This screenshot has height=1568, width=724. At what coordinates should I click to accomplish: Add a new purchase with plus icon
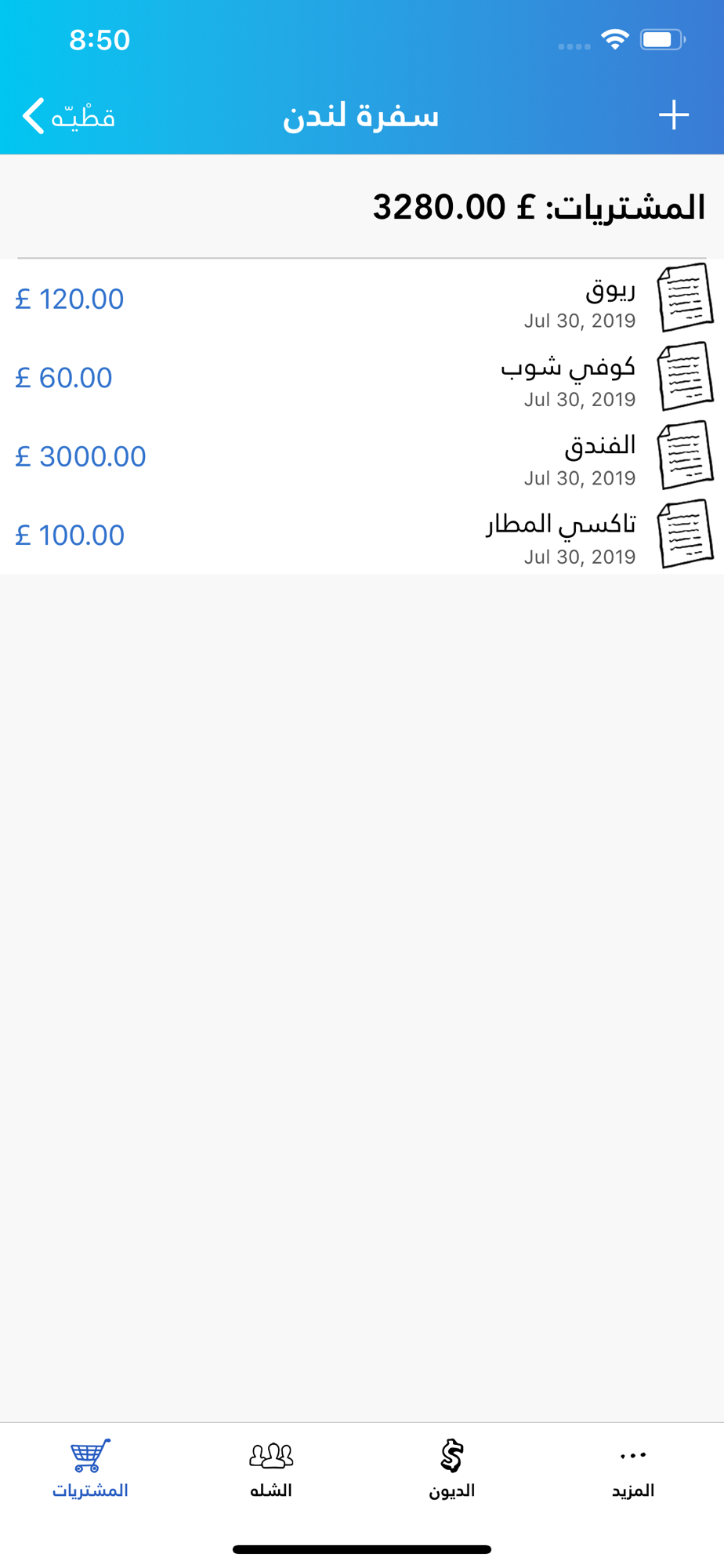673,115
